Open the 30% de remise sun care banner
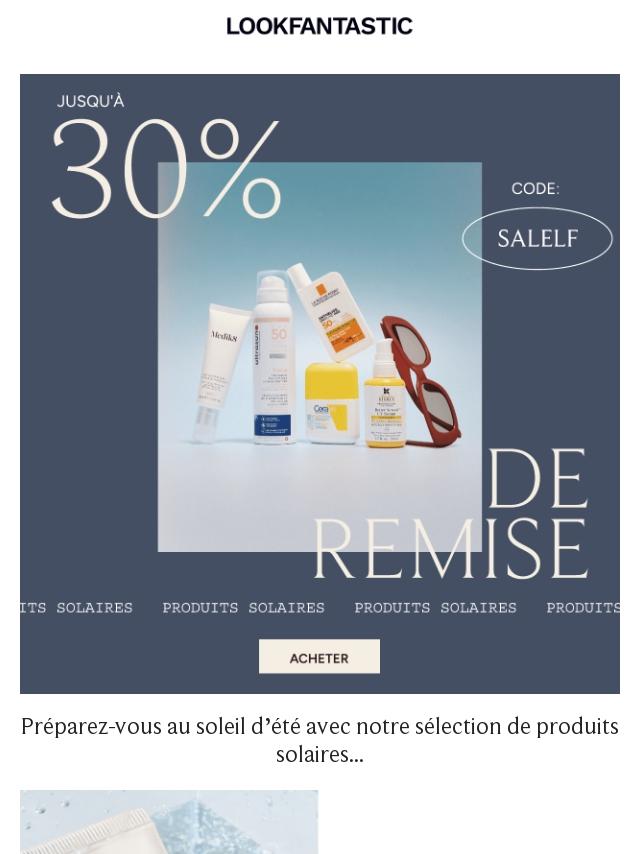Screen dimensions: 640x854 (x=319, y=360)
